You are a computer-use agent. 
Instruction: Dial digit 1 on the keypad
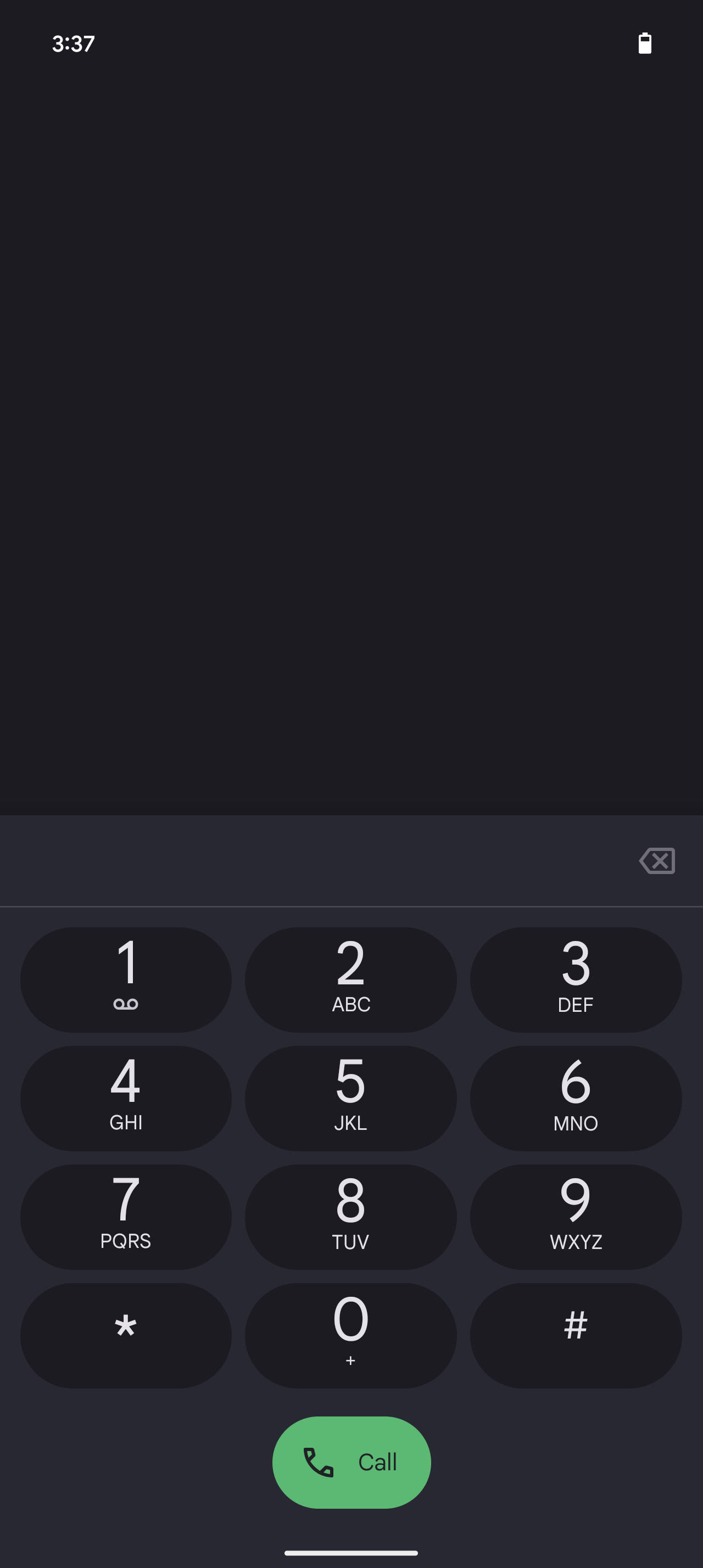(x=126, y=979)
